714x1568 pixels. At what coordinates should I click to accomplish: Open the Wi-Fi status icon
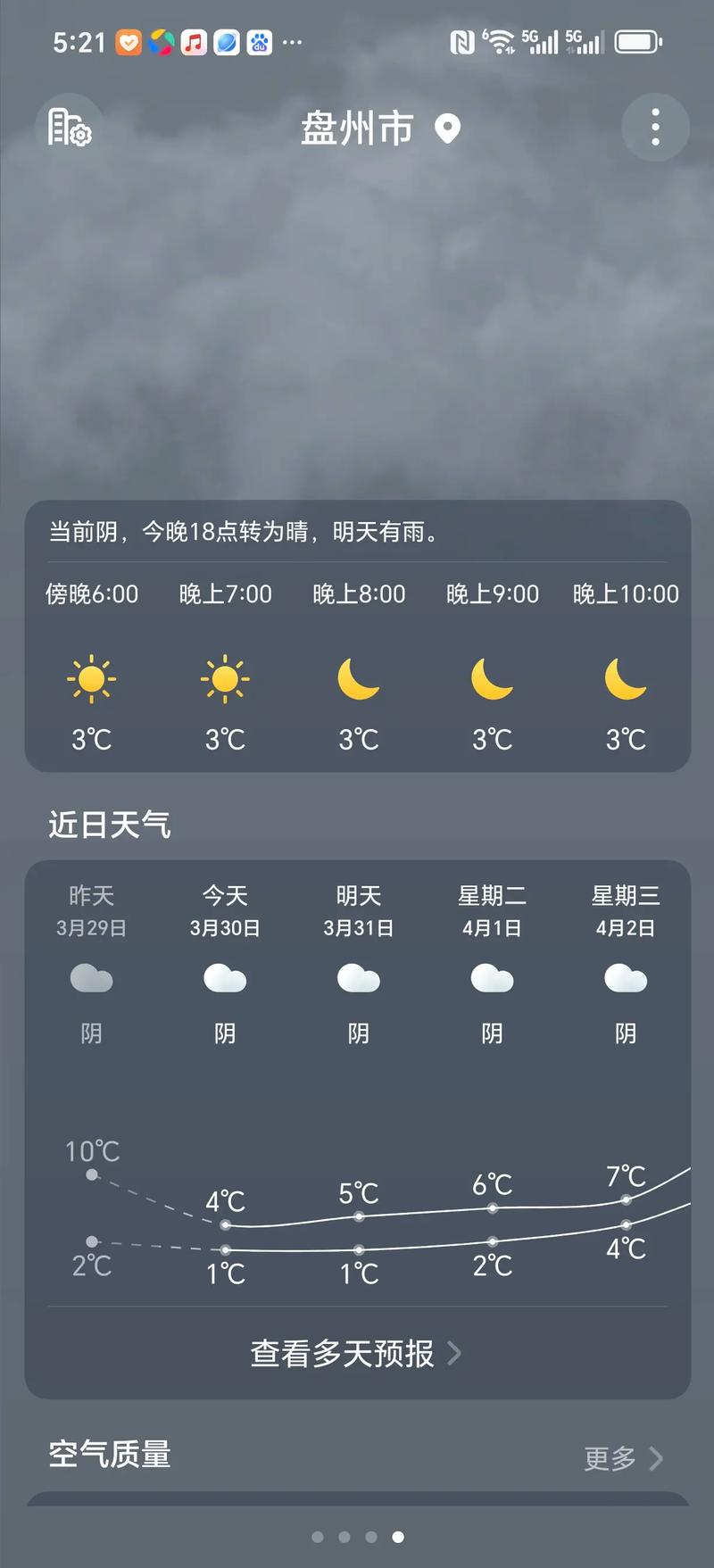[x=500, y=40]
